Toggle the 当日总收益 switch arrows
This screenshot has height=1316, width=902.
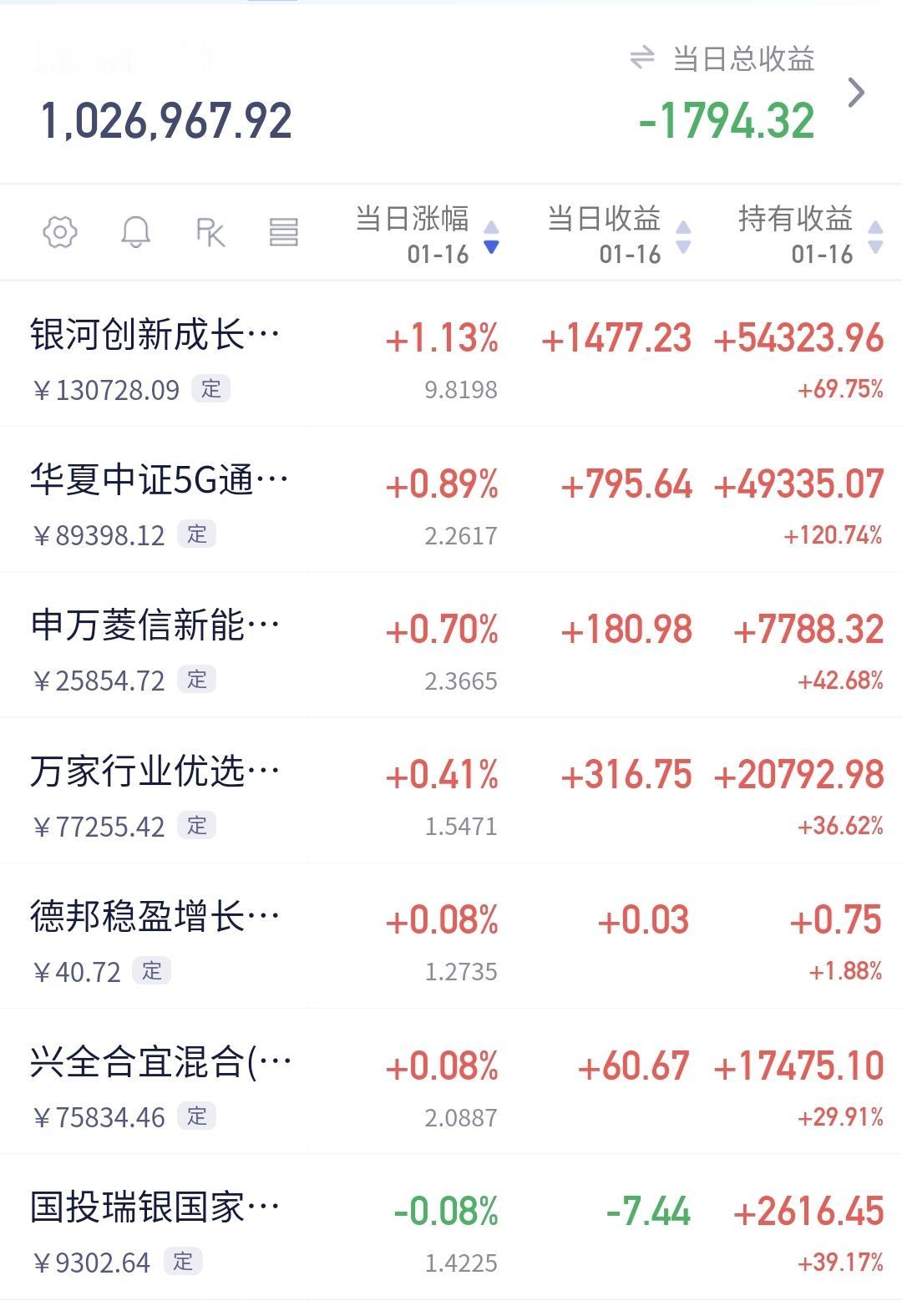click(x=642, y=58)
